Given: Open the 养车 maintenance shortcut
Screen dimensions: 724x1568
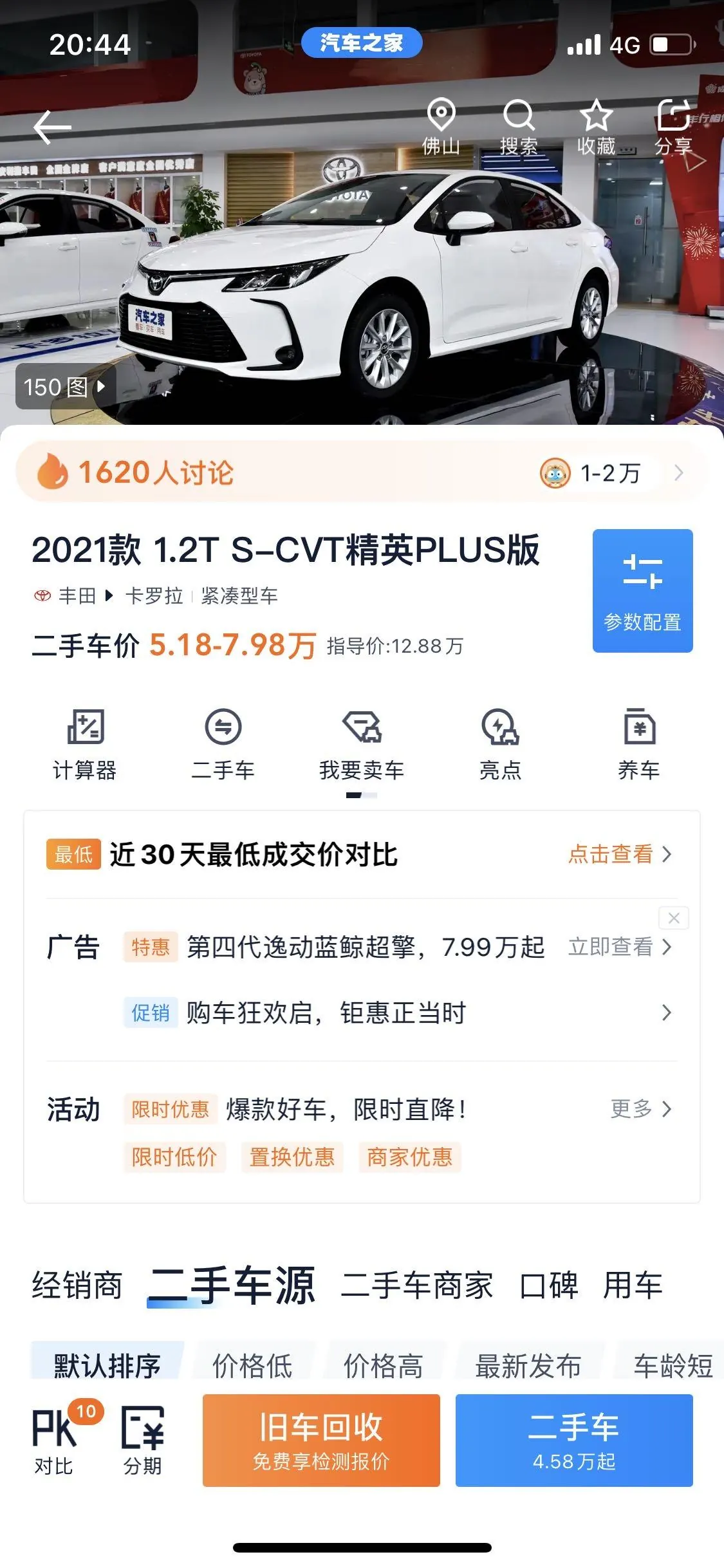Looking at the screenshot, I should pyautogui.click(x=639, y=745).
